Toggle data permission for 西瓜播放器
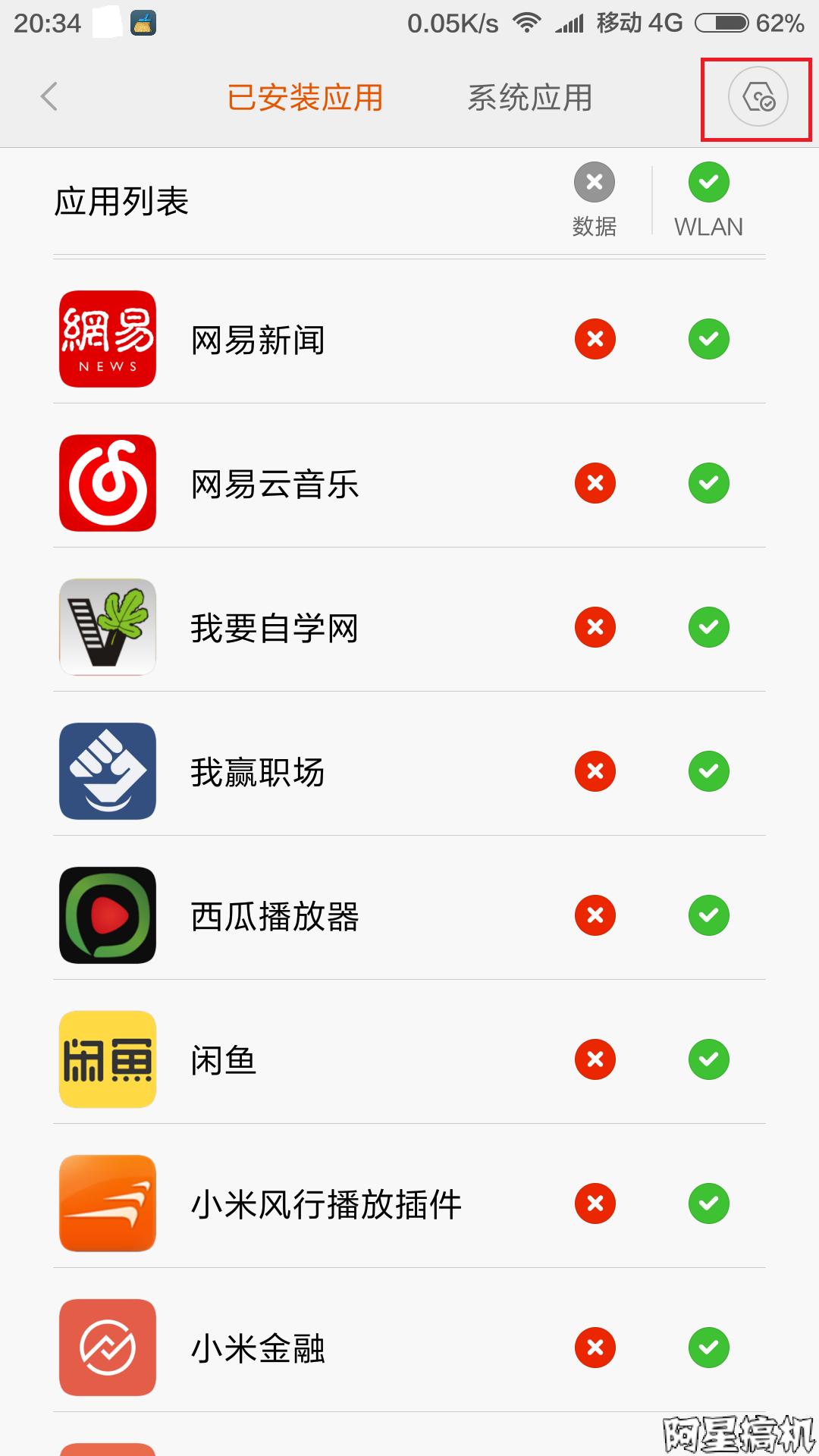 [594, 915]
